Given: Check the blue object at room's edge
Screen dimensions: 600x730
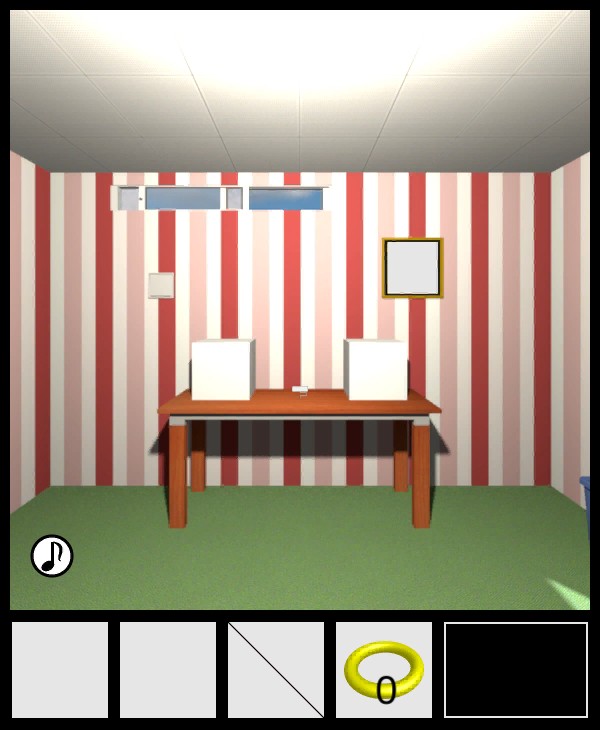Looking at the screenshot, I should point(584,500).
